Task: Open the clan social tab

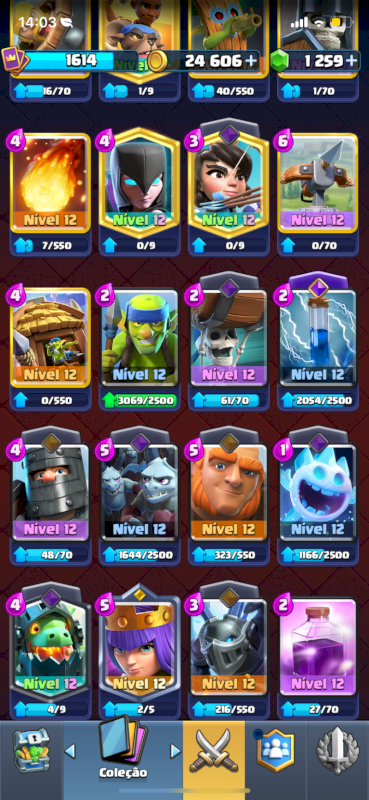Action: pos(276,750)
